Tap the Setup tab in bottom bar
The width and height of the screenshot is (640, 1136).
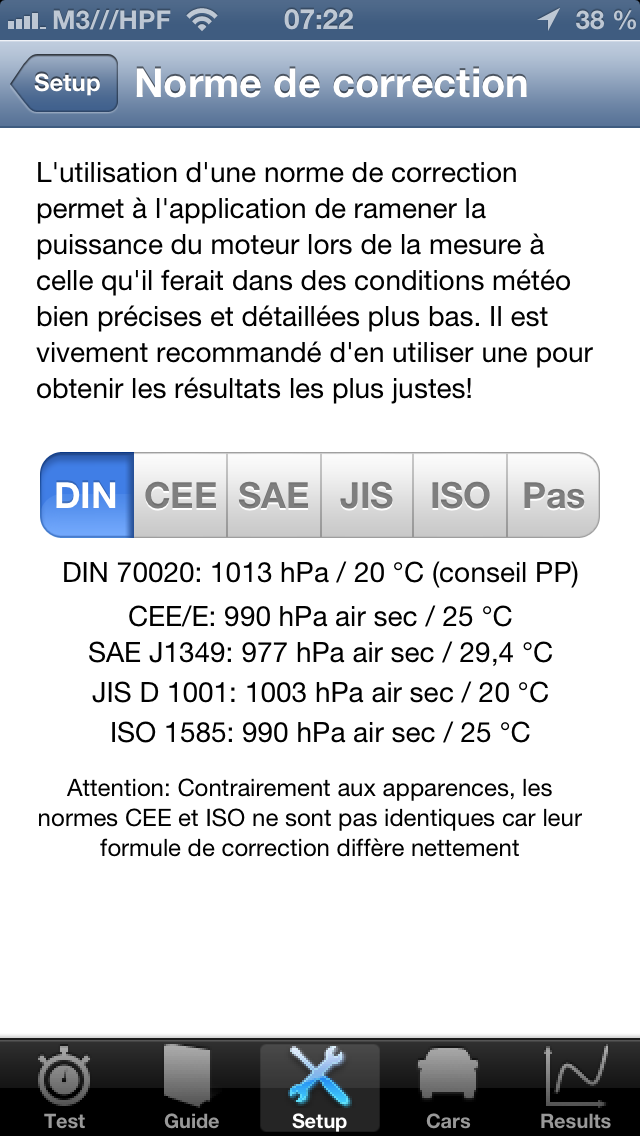[320, 1087]
